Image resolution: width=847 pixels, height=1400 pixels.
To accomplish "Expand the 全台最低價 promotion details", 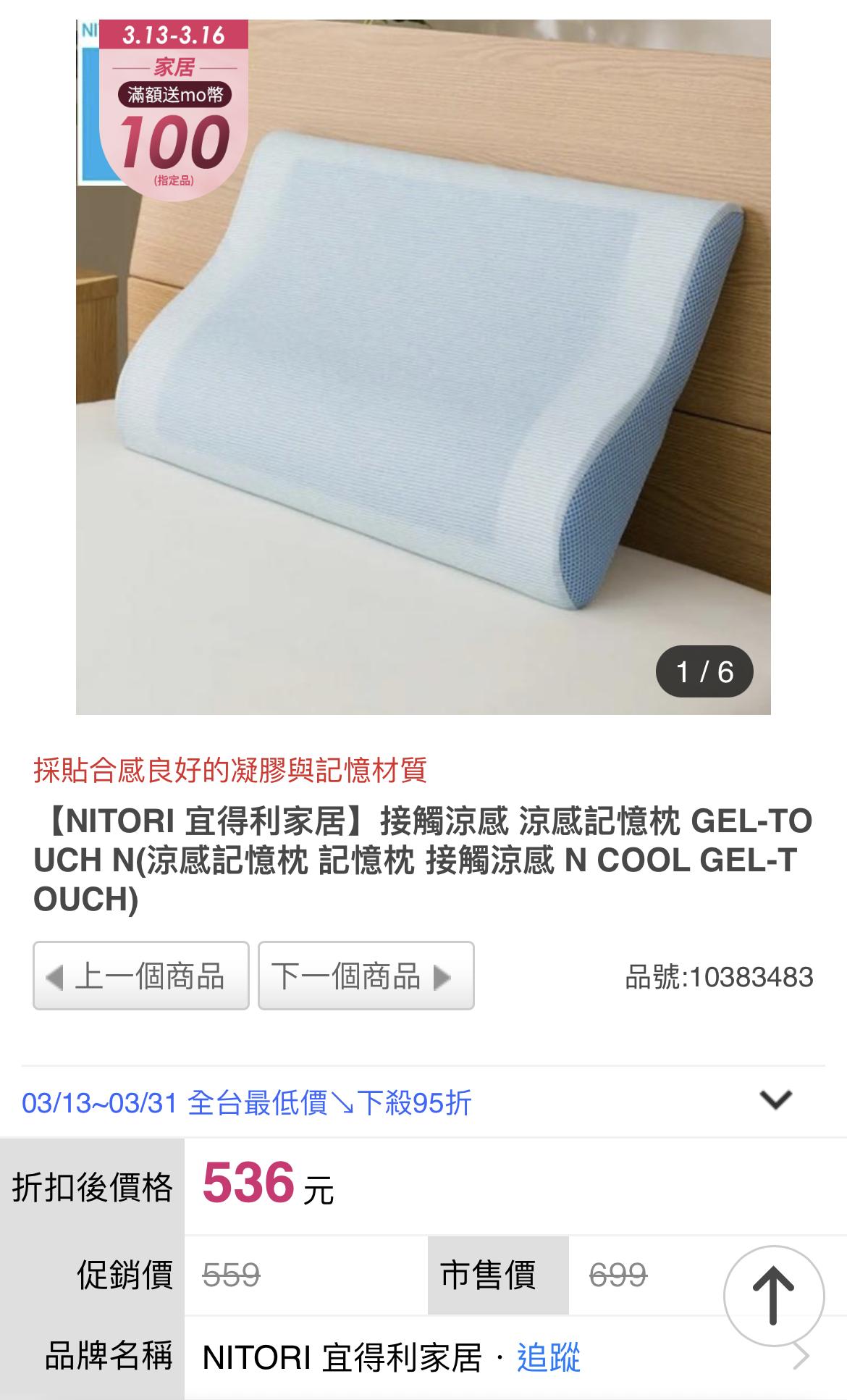I will coord(775,1101).
